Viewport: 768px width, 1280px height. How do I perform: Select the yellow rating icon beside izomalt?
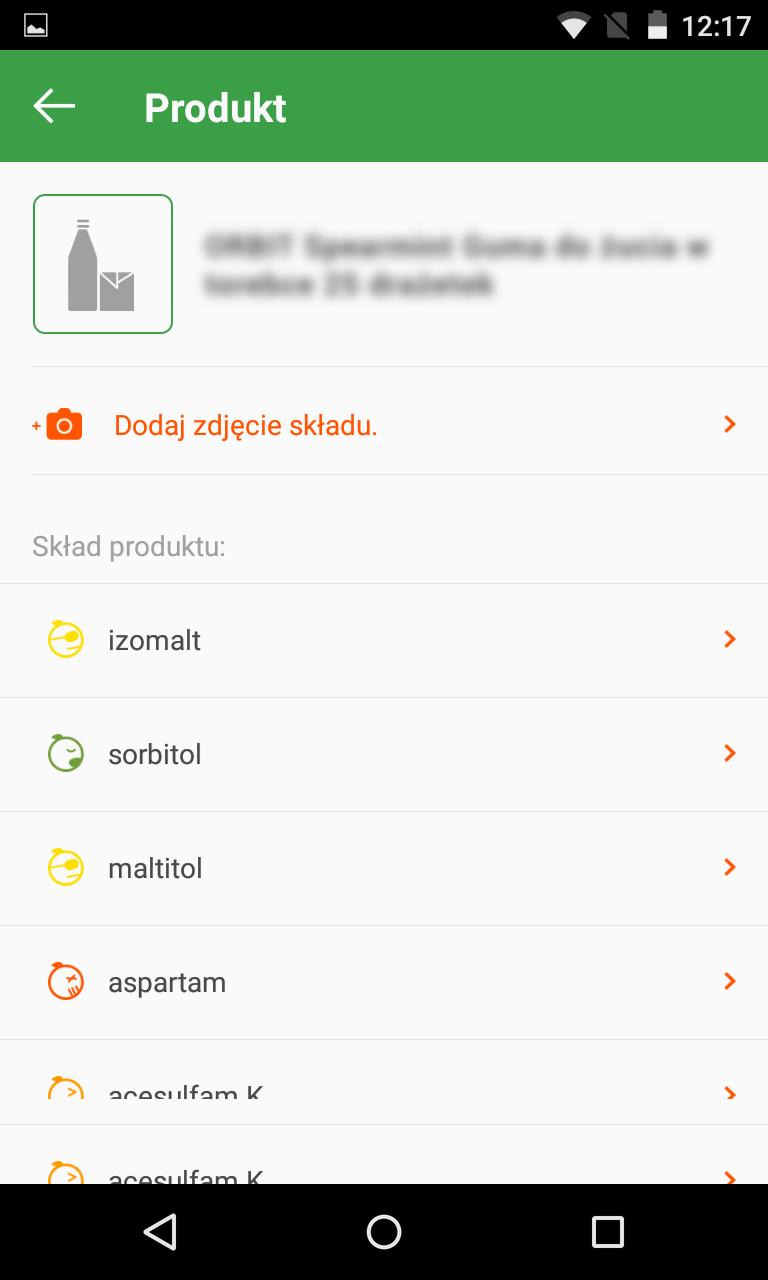64,639
